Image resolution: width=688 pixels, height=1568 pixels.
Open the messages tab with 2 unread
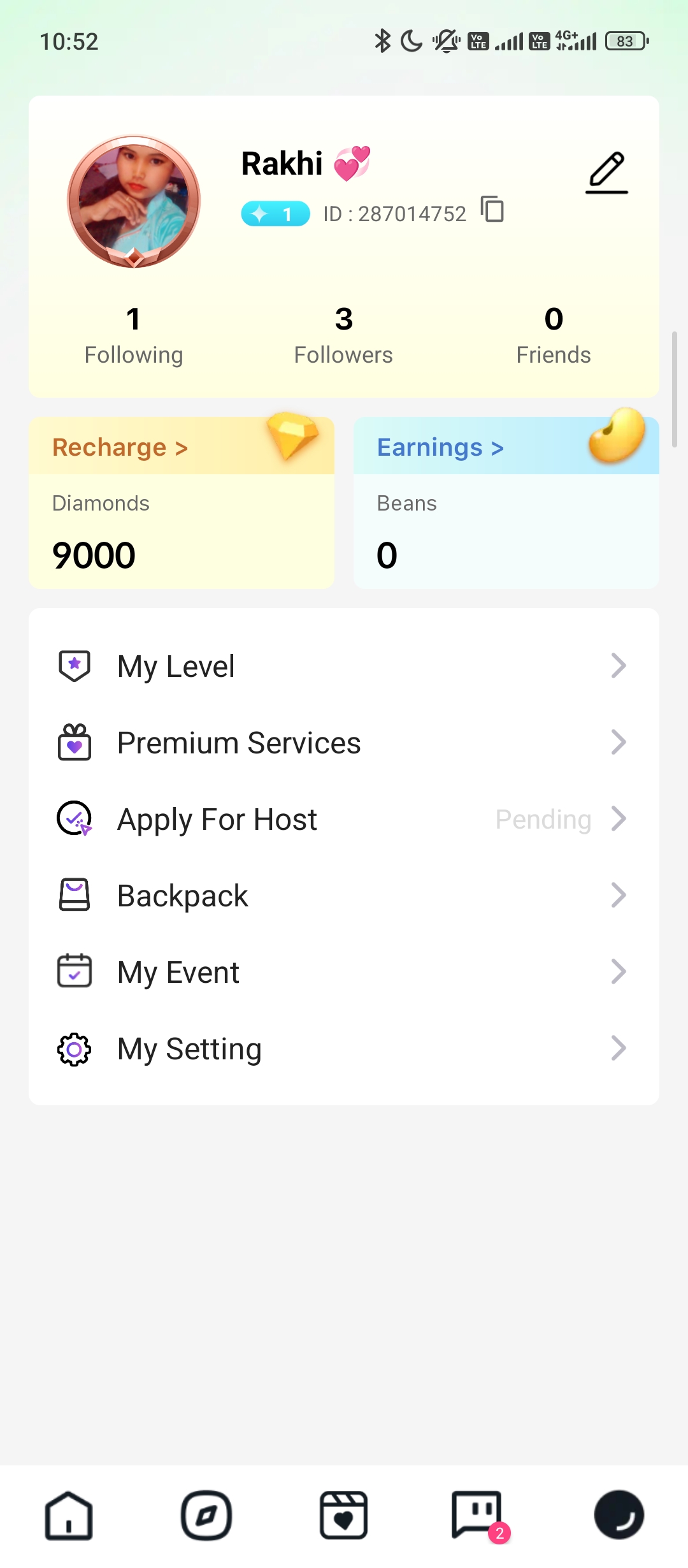click(477, 1515)
